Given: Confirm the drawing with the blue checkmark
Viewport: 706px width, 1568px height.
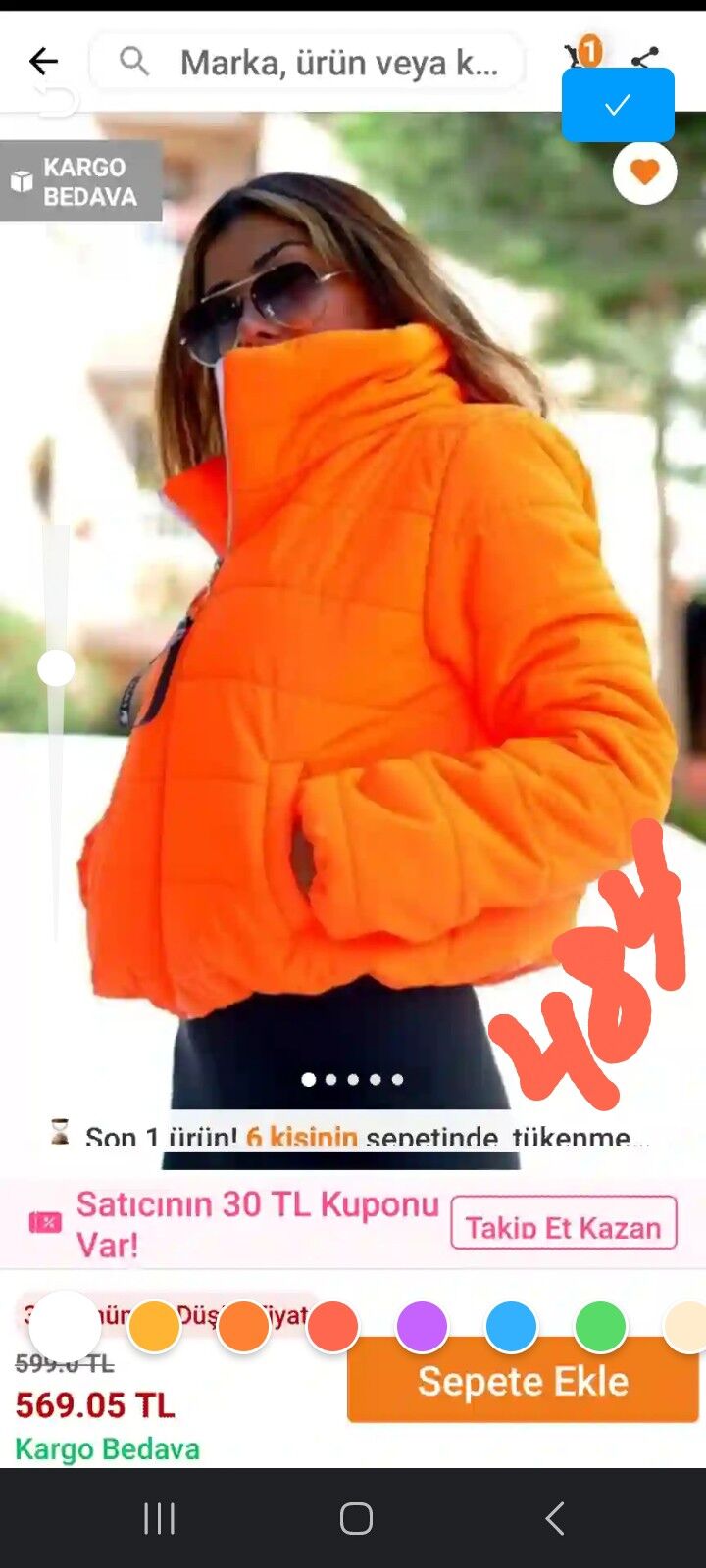Looking at the screenshot, I should point(618,105).
